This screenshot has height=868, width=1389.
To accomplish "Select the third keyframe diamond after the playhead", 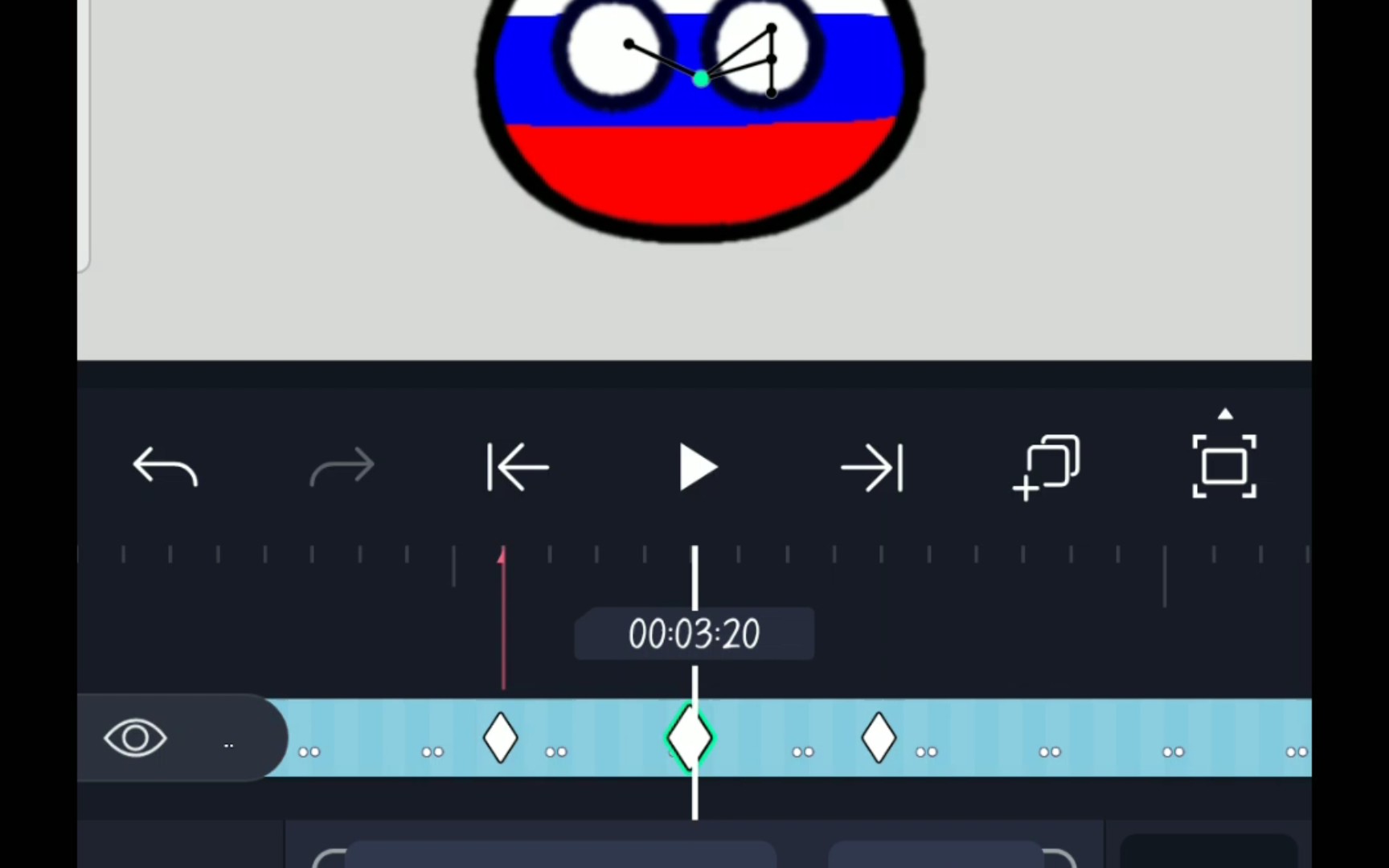I will pyautogui.click(x=878, y=738).
